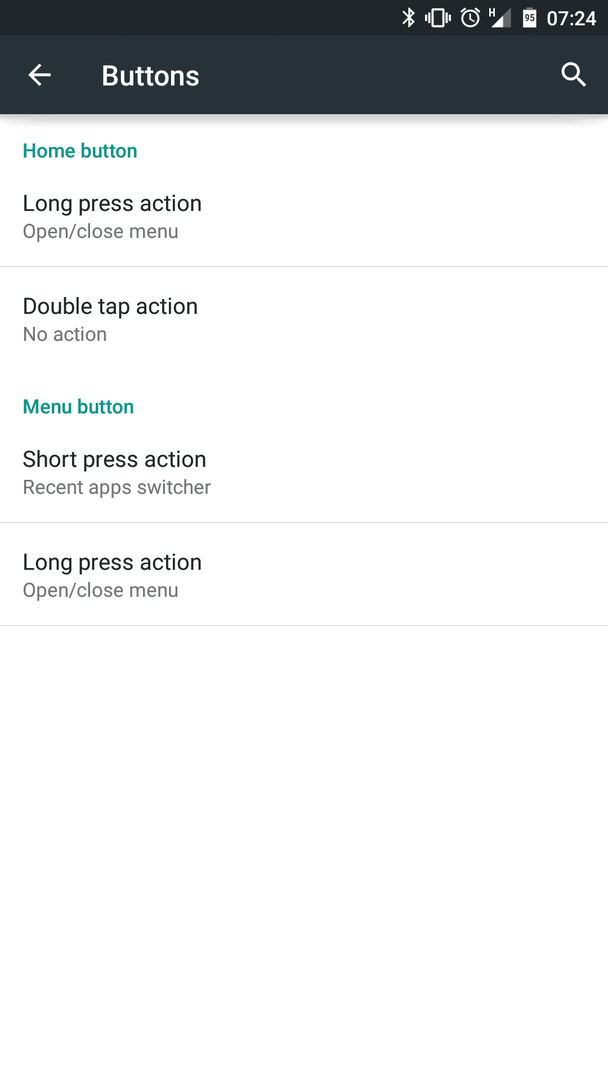This screenshot has width=608, height=1080.
Task: Open the search magnifier in the app bar
Action: tap(573, 75)
